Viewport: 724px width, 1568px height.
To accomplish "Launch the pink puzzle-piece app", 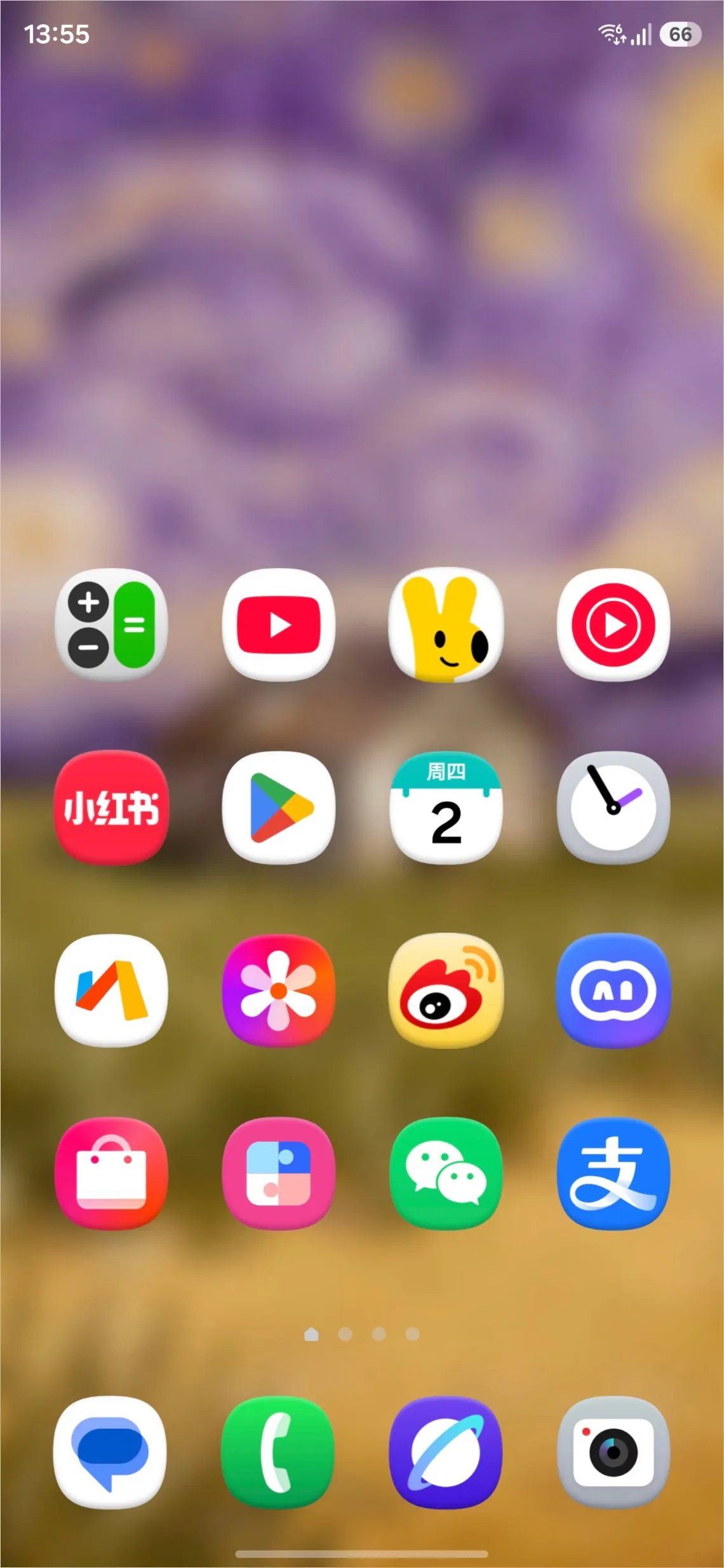I will tap(278, 1173).
